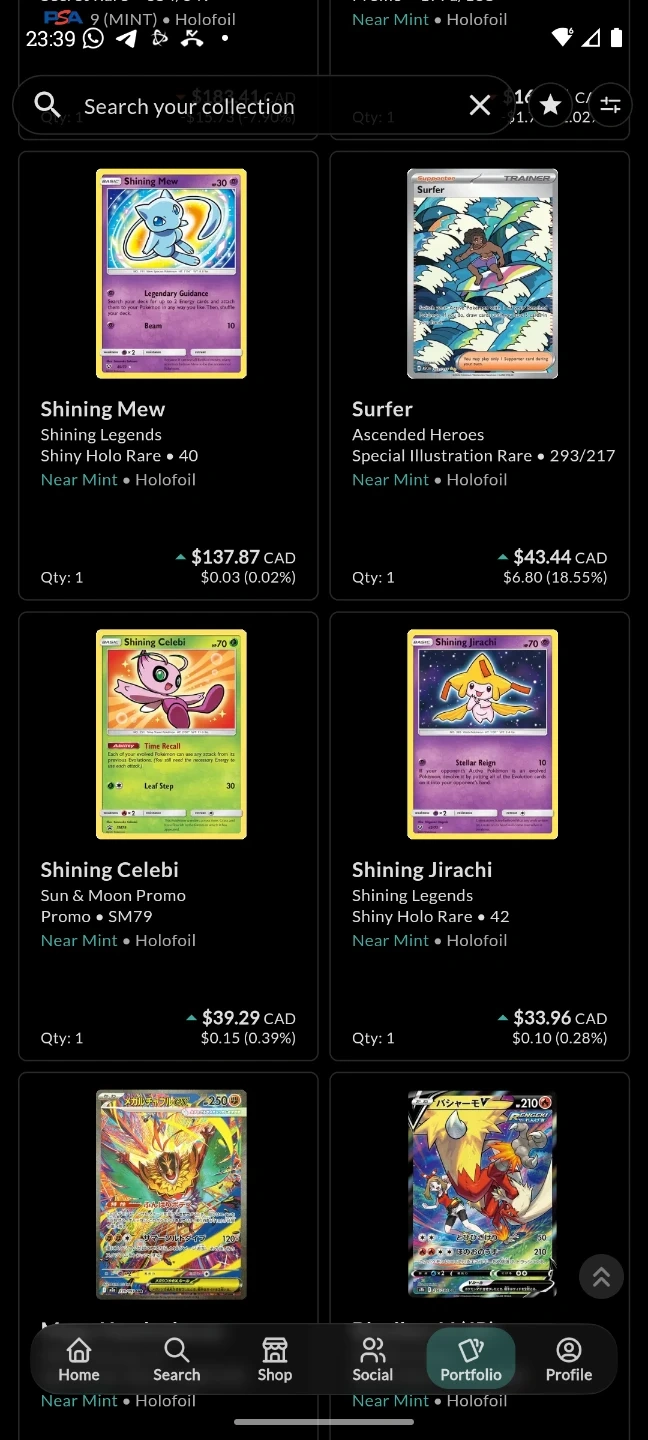Open the Surfer card
The image size is (648, 1440).
coord(480,376)
